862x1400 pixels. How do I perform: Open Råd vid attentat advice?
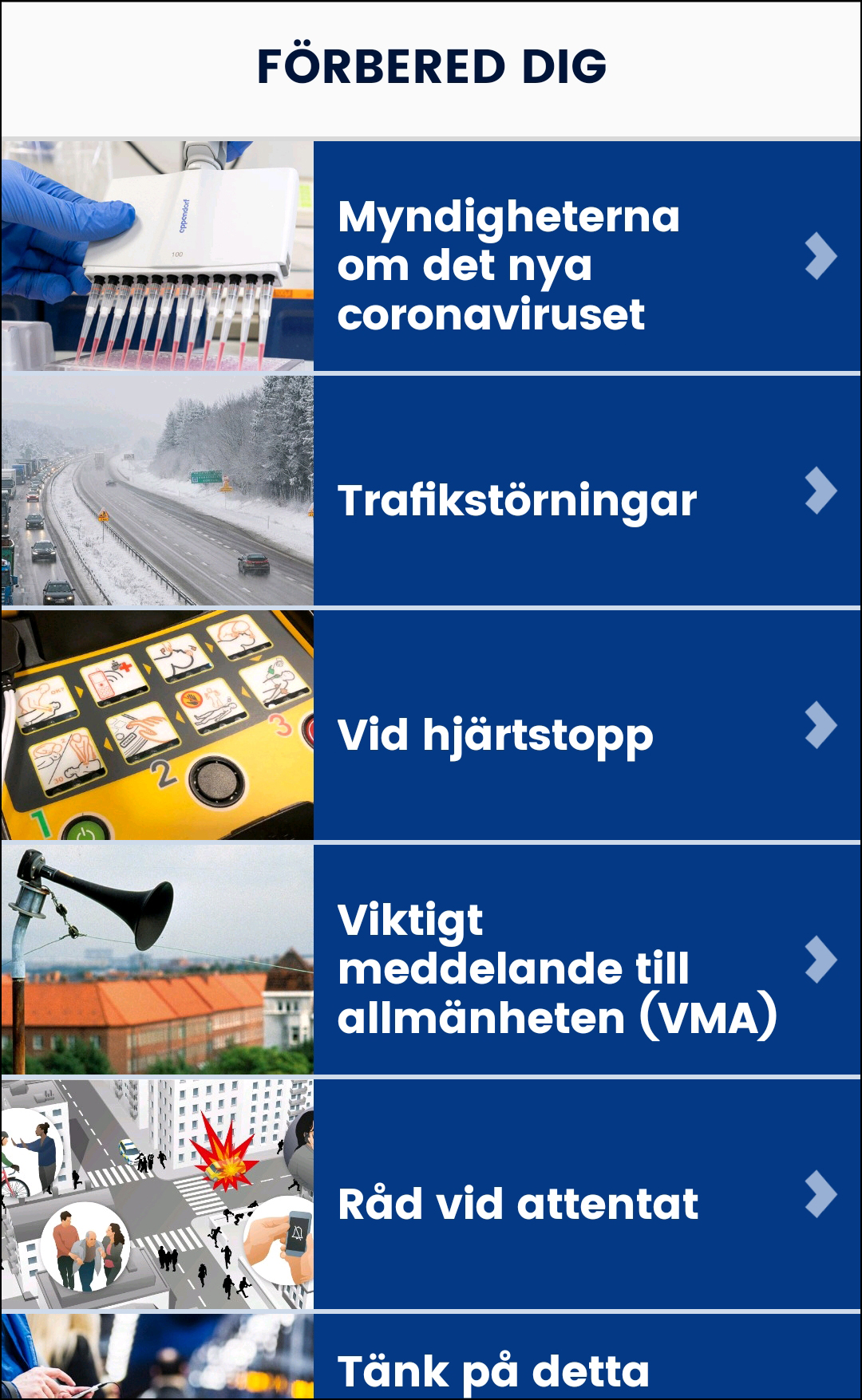(x=431, y=1194)
